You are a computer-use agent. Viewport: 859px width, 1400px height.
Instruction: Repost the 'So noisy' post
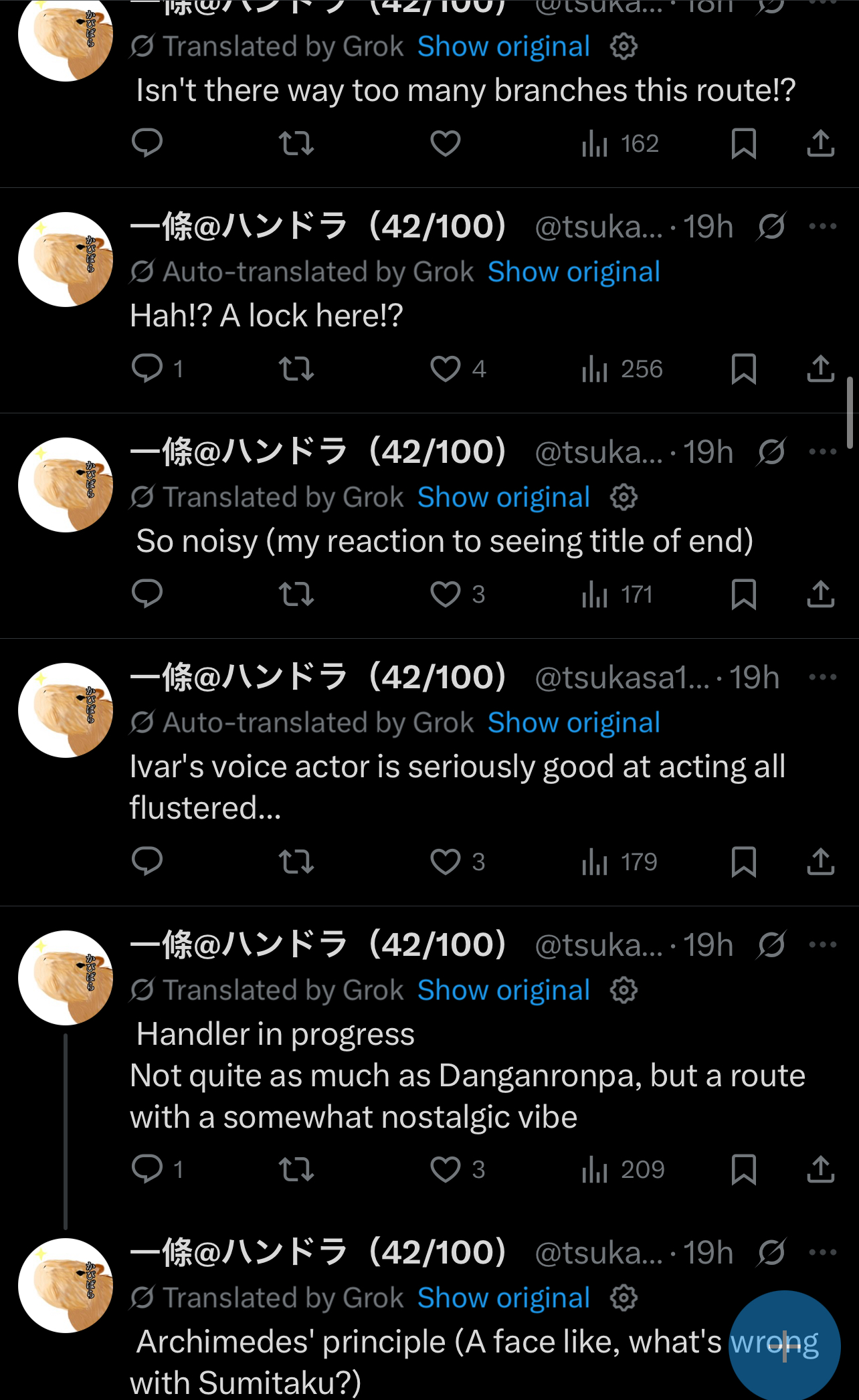click(x=296, y=594)
